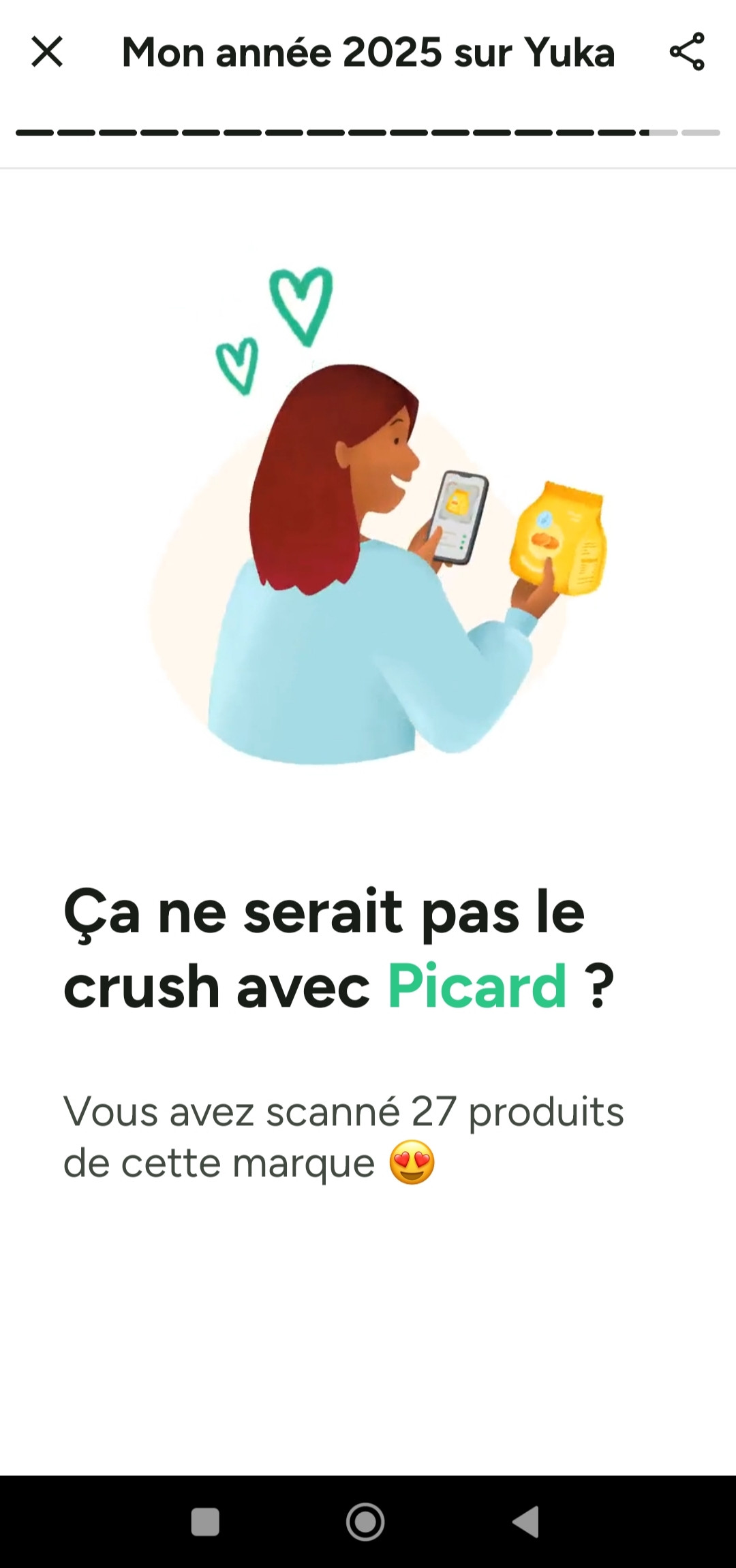Share my 2025 Yuka year

click(687, 52)
